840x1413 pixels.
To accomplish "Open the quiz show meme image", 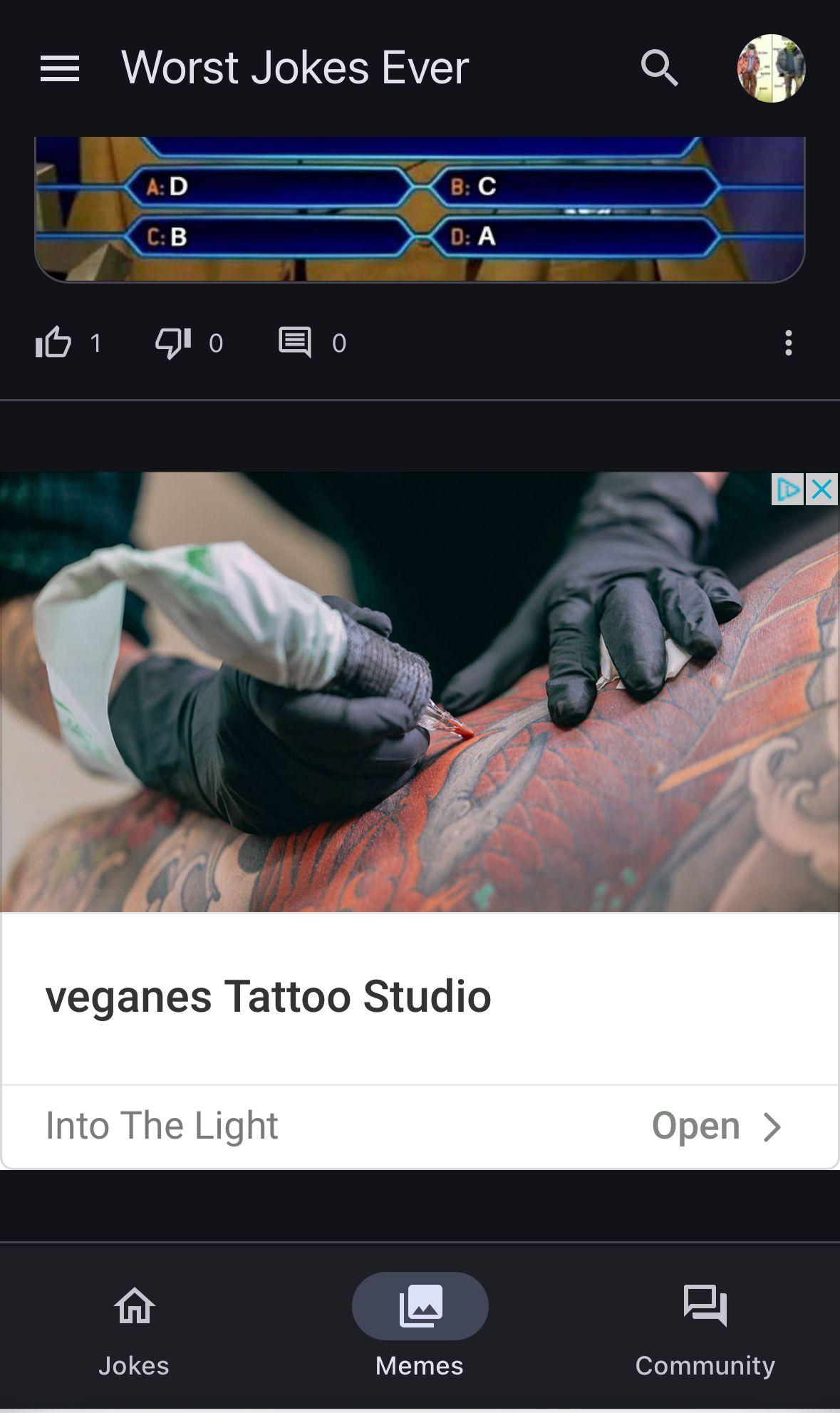I will (420, 209).
